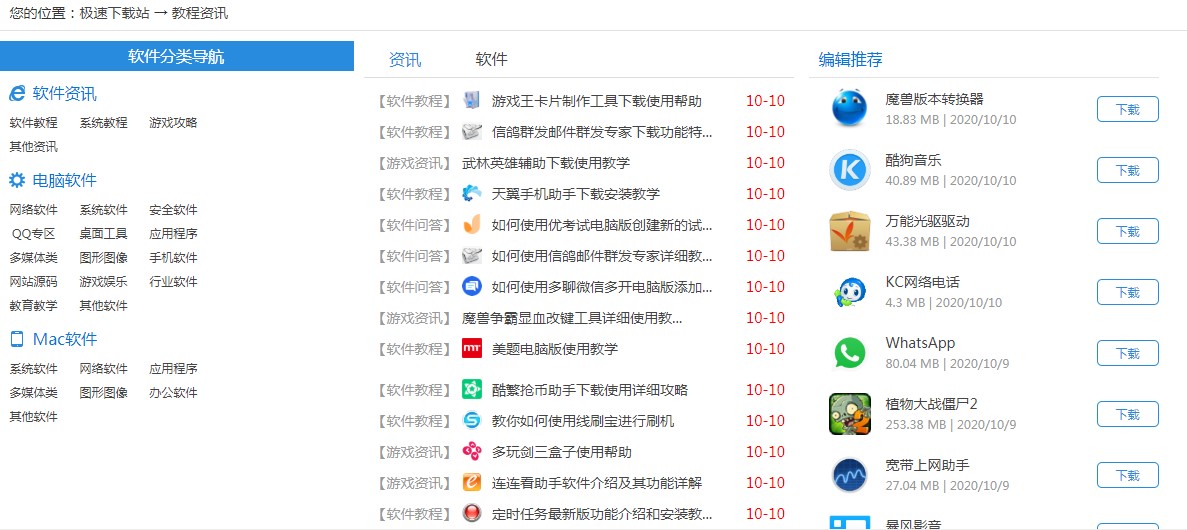The height and width of the screenshot is (530, 1187).
Task: Get KC网络电话 via download button
Action: coord(1127,293)
